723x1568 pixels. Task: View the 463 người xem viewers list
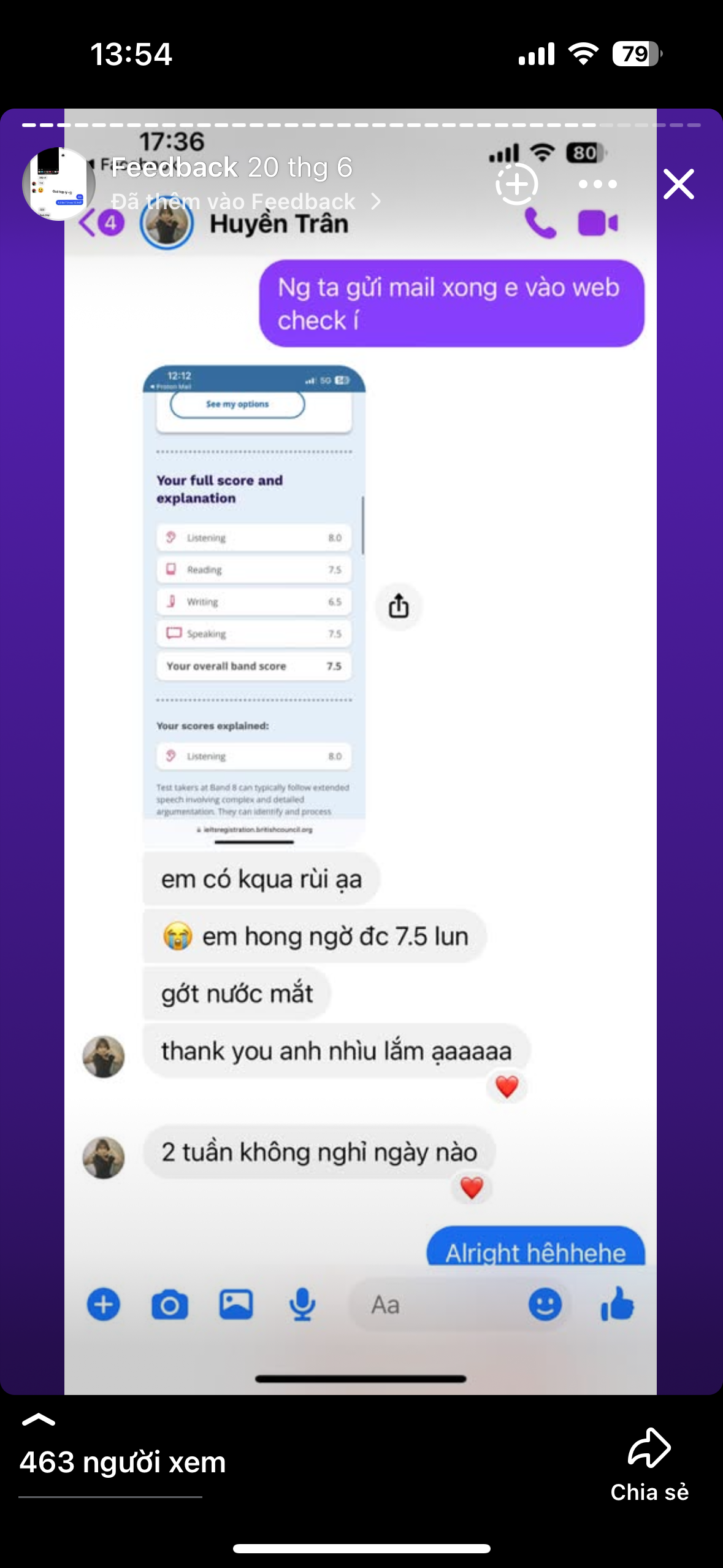pyautogui.click(x=122, y=1462)
